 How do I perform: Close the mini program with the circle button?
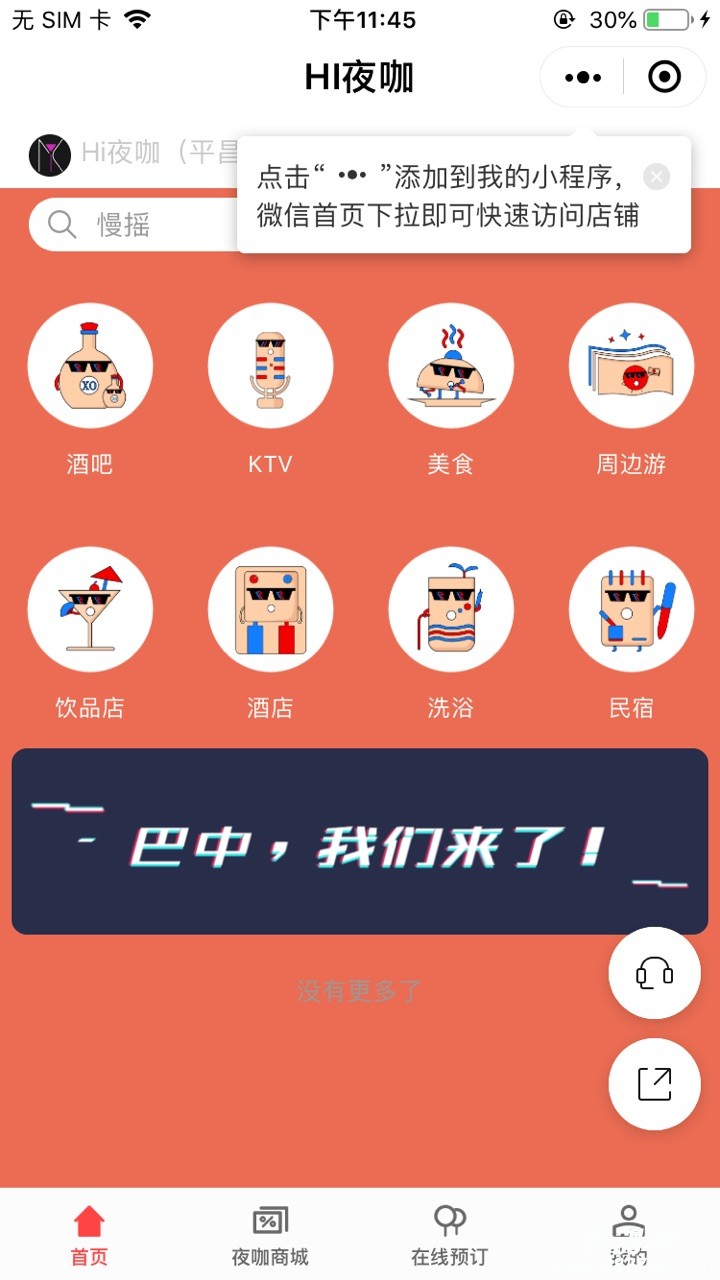tap(664, 77)
